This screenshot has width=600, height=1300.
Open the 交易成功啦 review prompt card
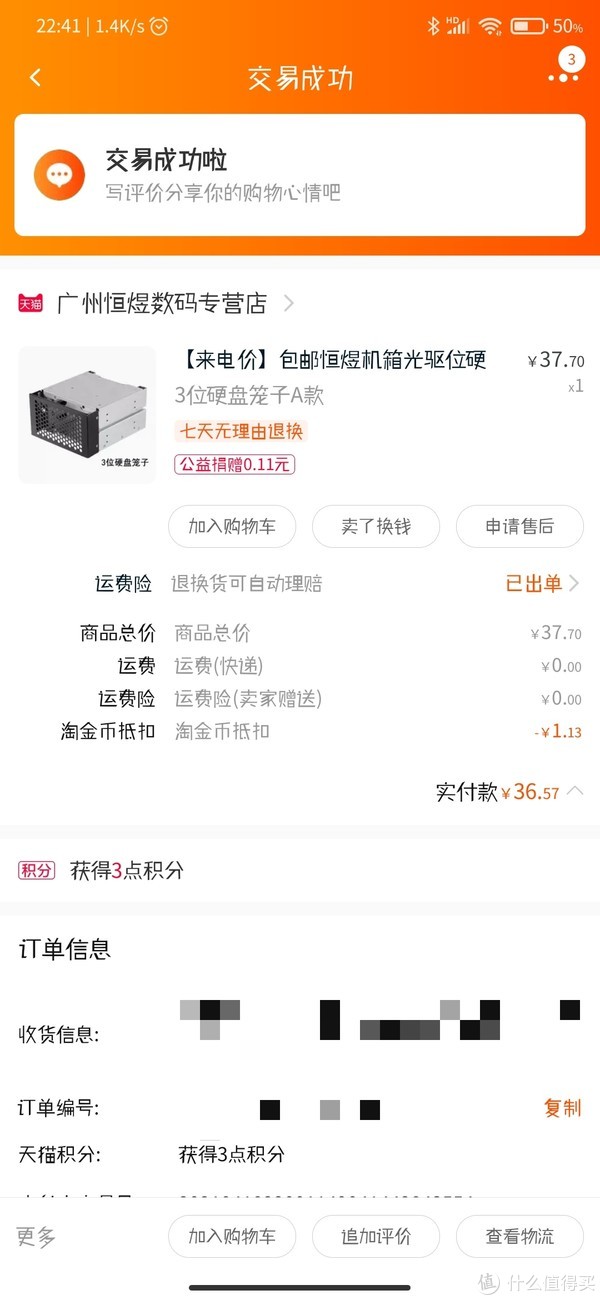299,175
